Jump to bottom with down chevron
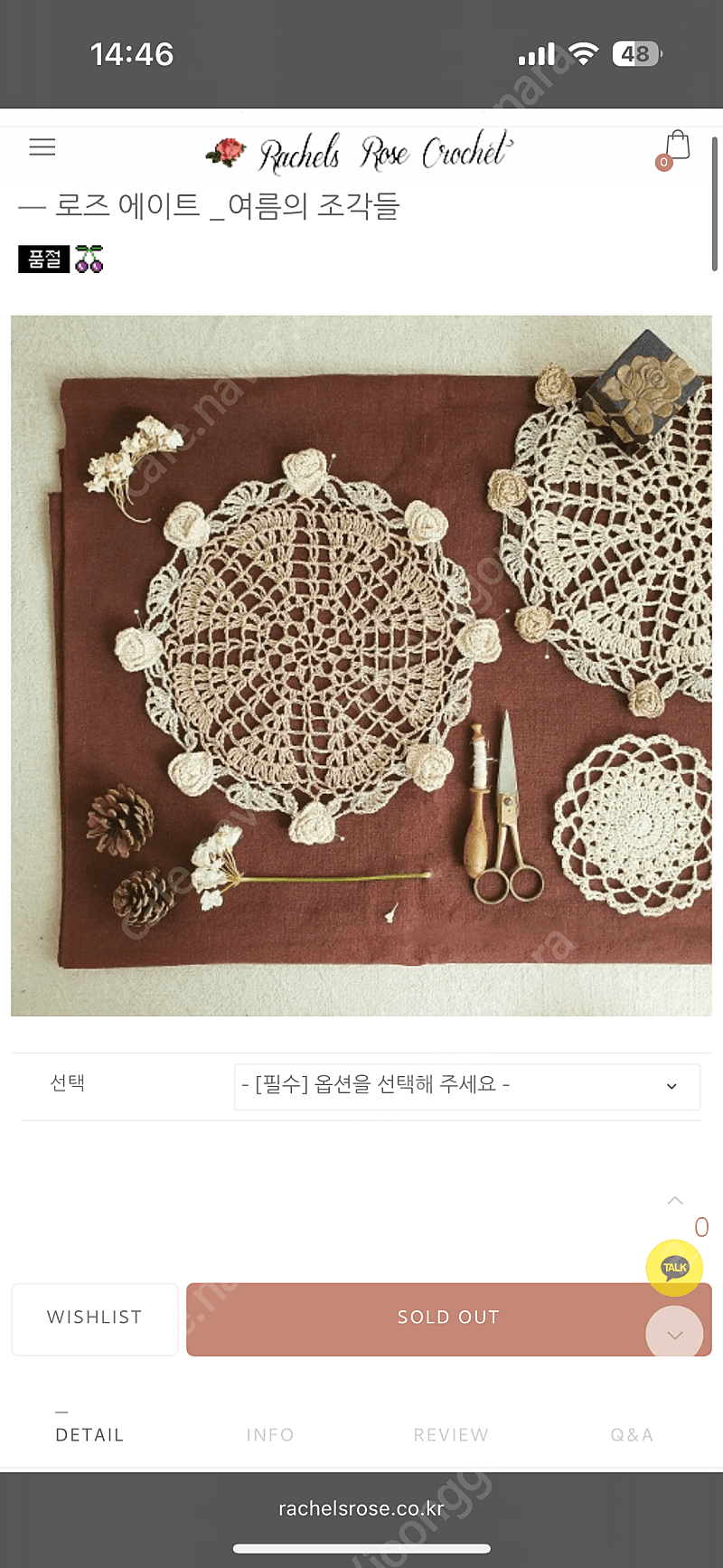 point(675,1332)
